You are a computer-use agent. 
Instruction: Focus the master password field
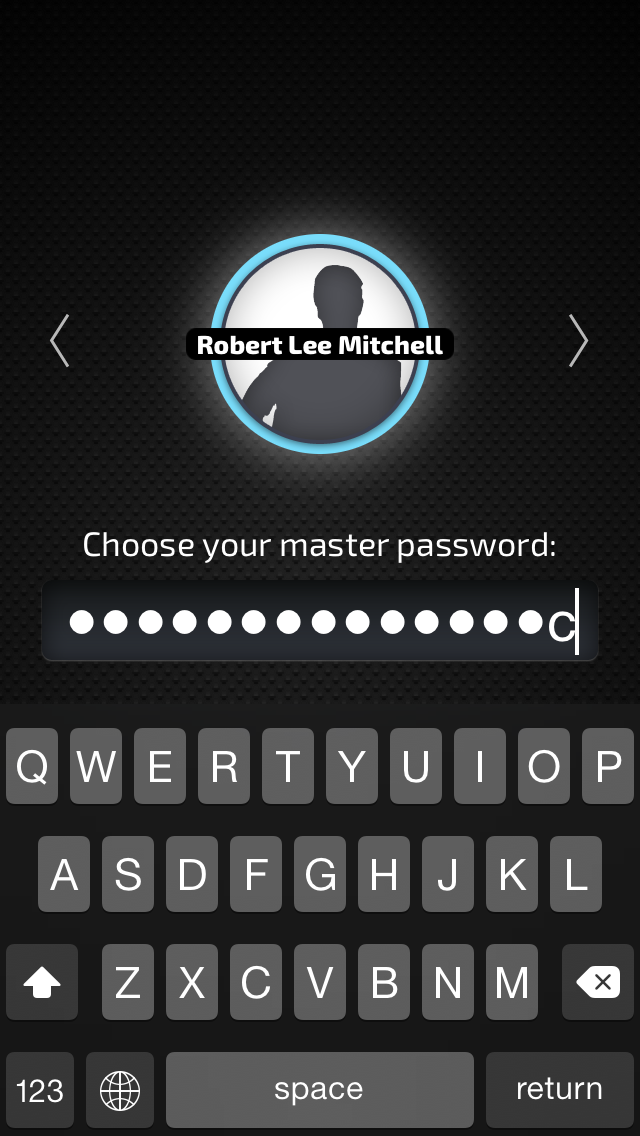(320, 622)
